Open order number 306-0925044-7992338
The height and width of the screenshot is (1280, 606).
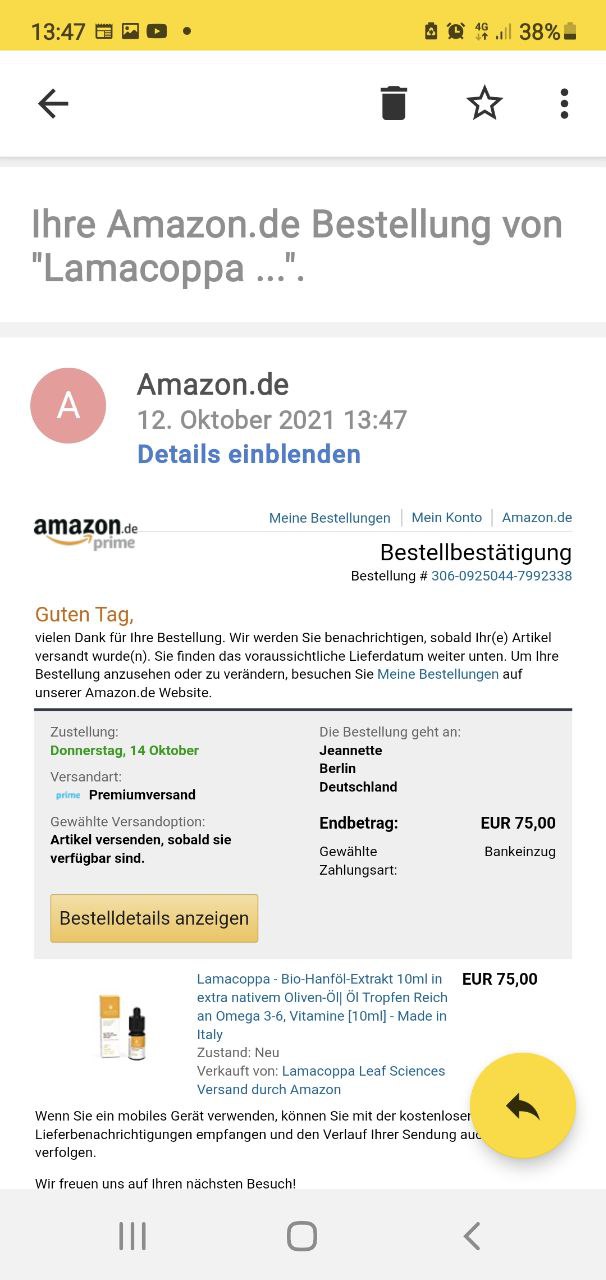tap(501, 576)
